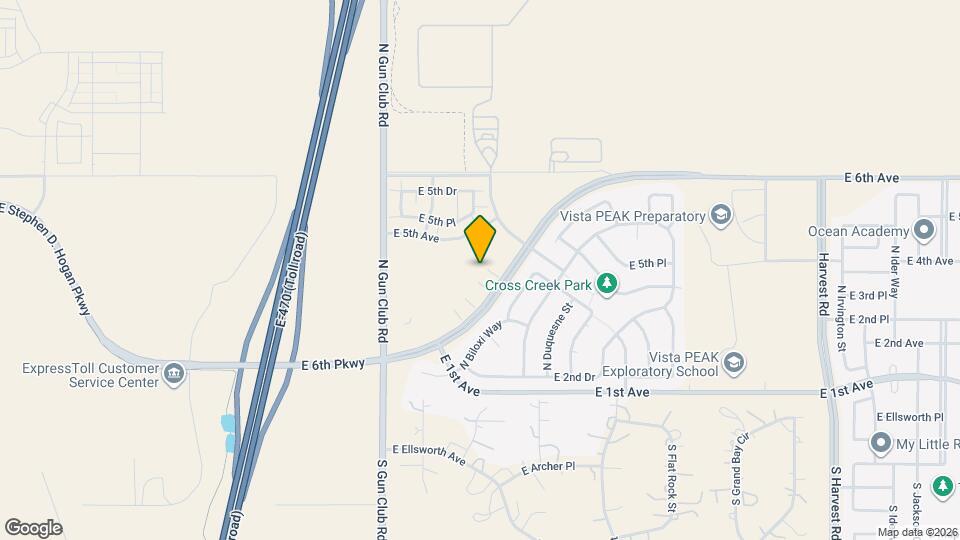
Task: Select the Vista PEAK Preparatory school pin
Action: tap(720, 215)
